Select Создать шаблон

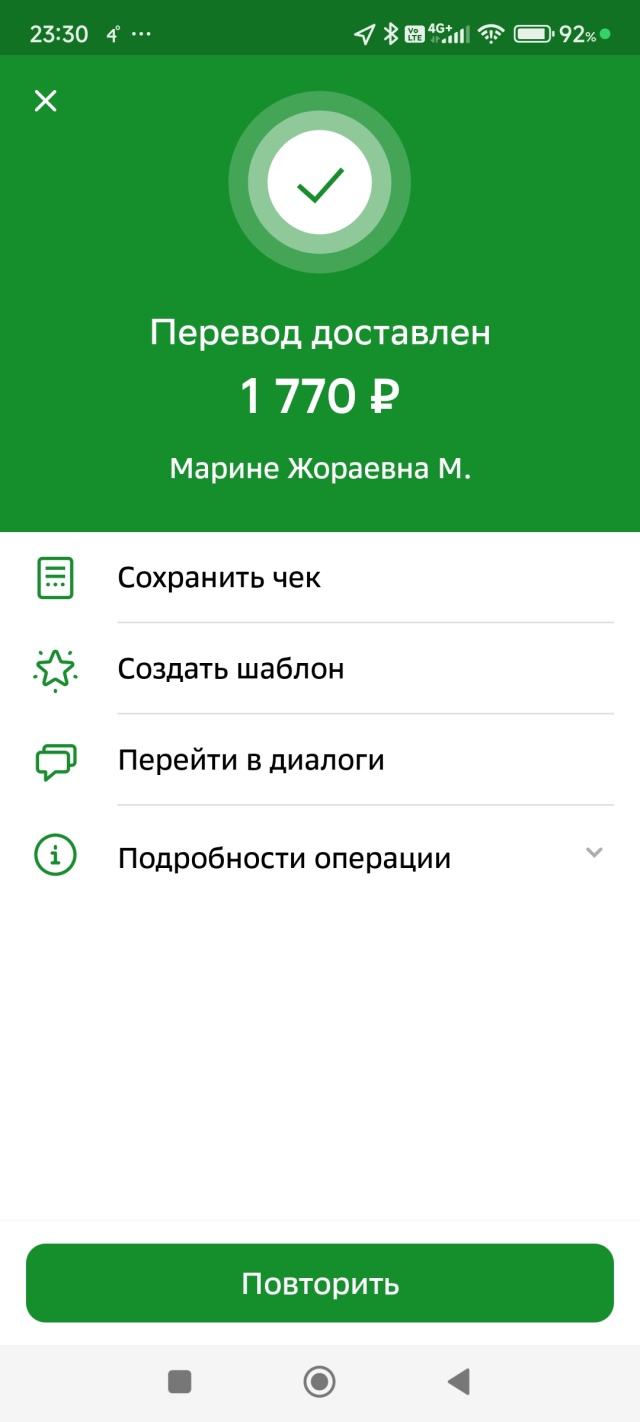click(231, 669)
